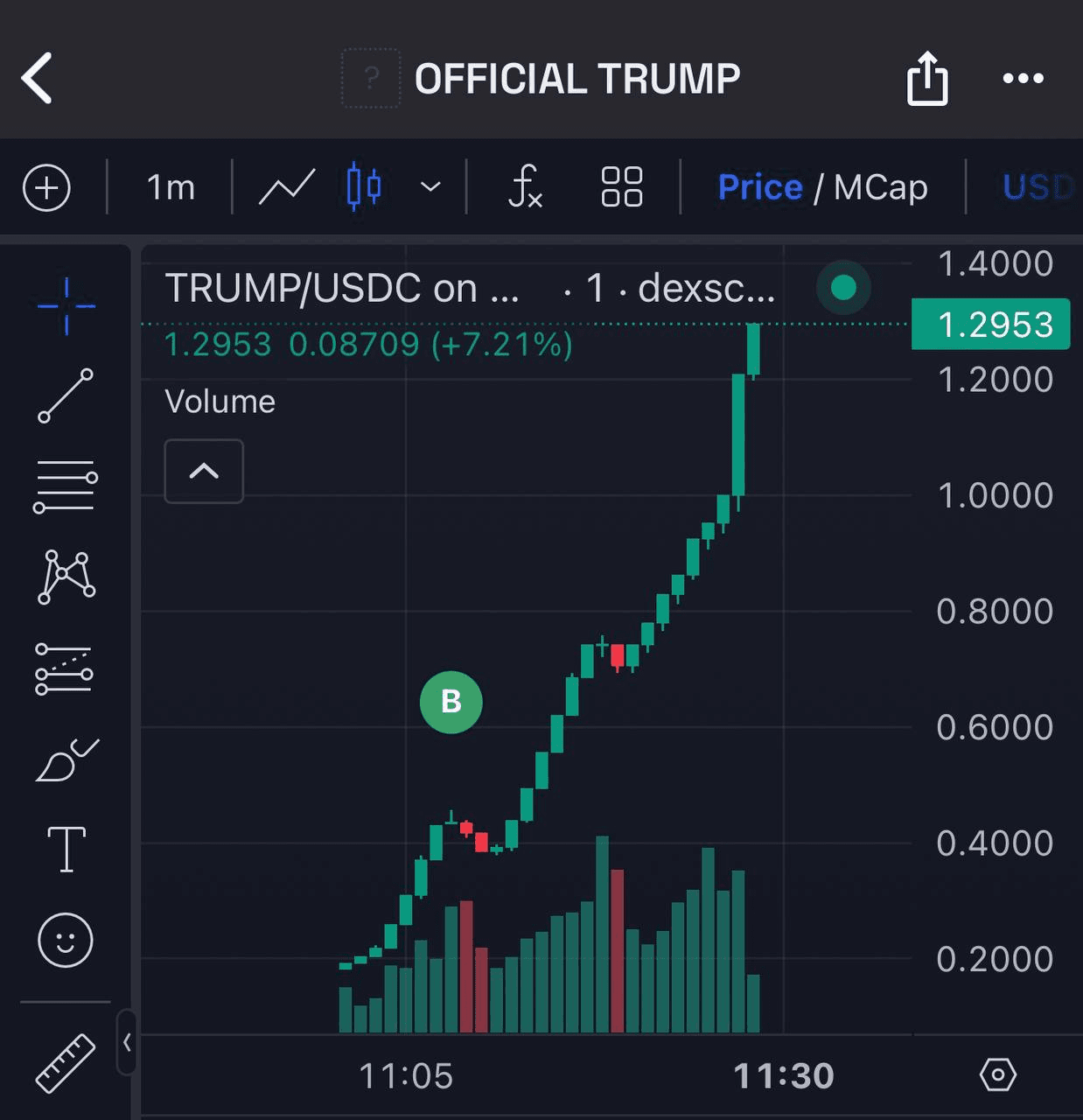Add a symbol with the plus icon
The image size is (1083, 1120).
(x=46, y=187)
